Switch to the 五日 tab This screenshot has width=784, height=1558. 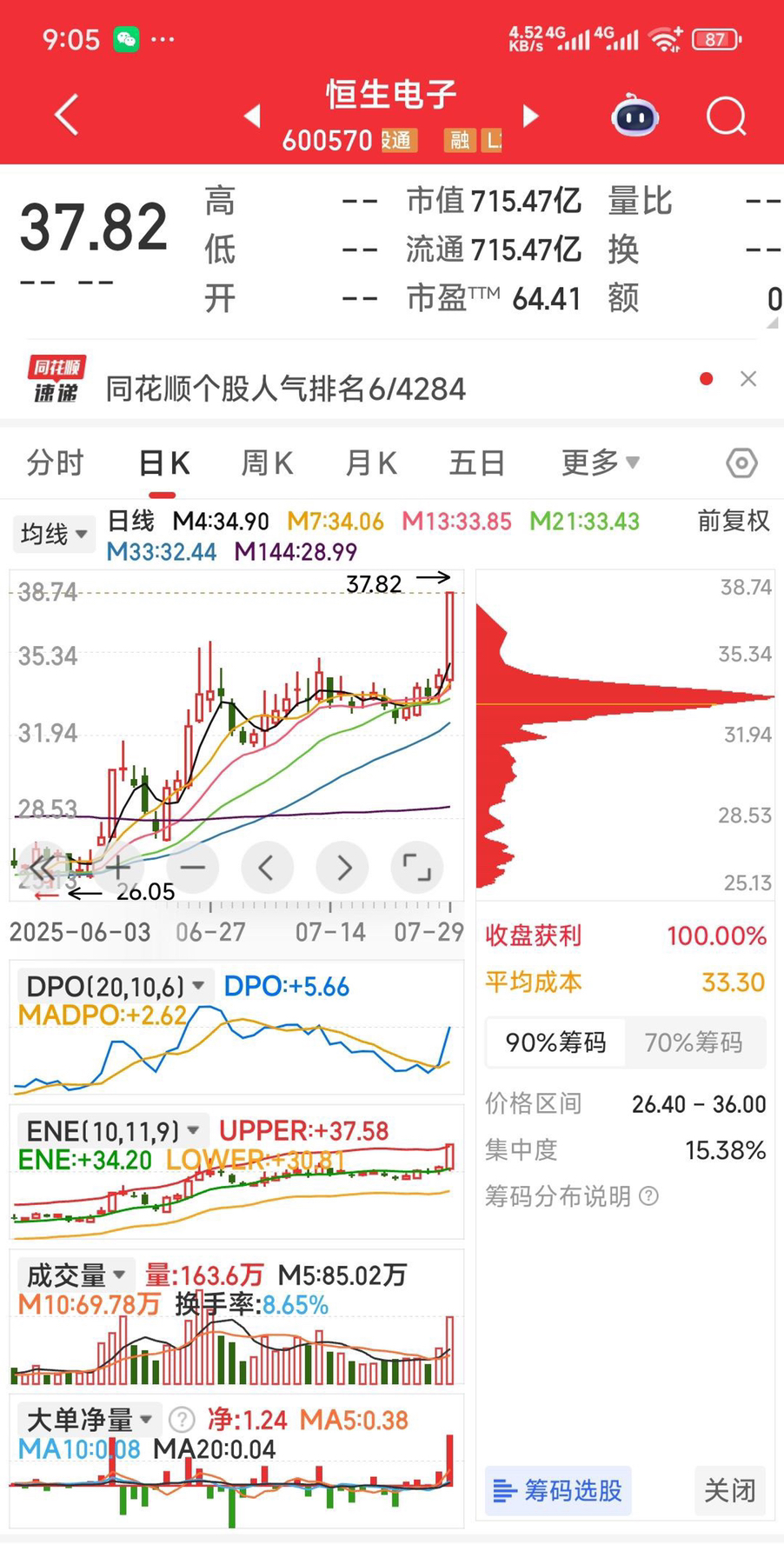(x=476, y=463)
